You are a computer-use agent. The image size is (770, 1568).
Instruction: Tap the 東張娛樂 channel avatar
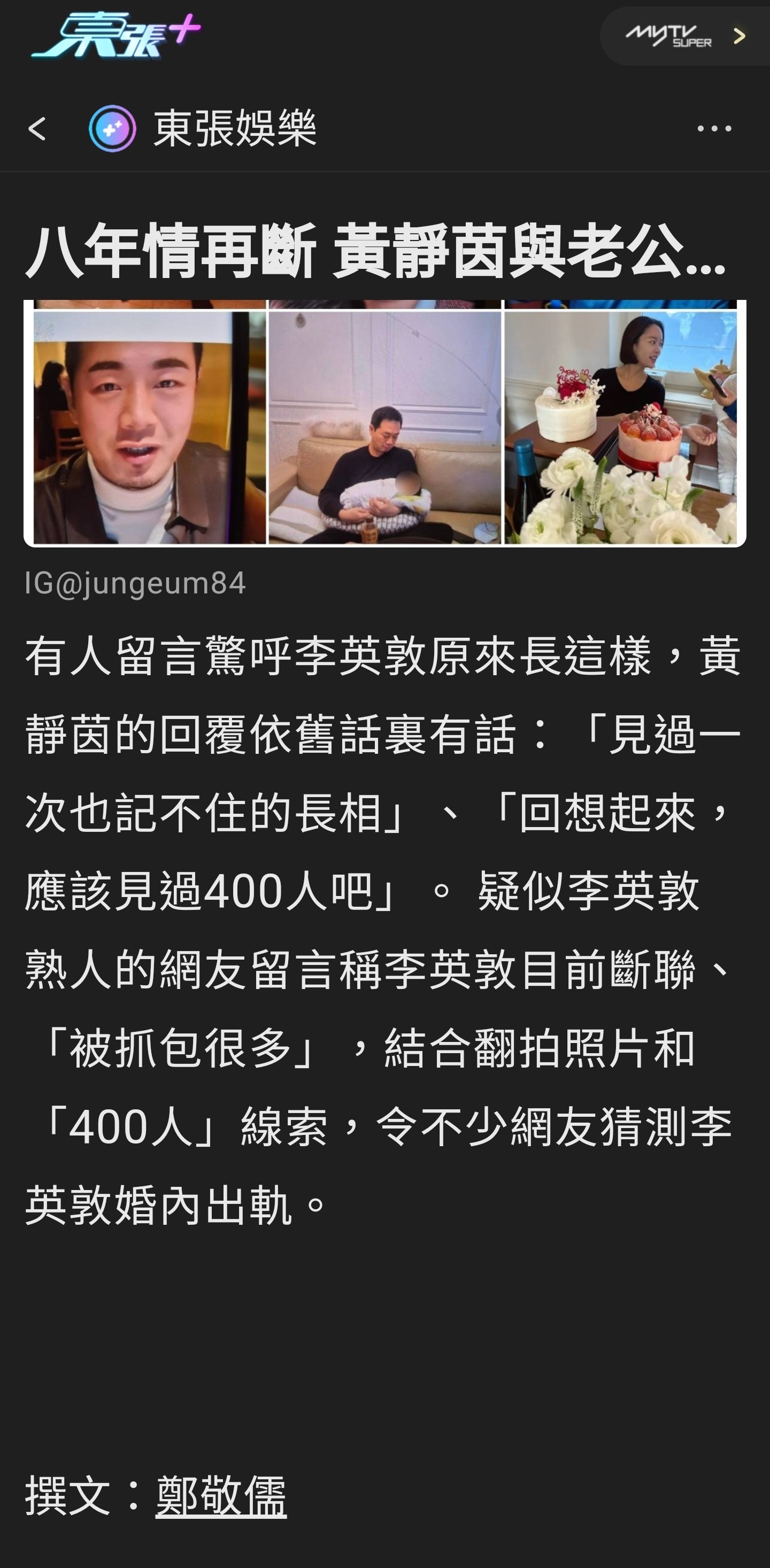(113, 128)
